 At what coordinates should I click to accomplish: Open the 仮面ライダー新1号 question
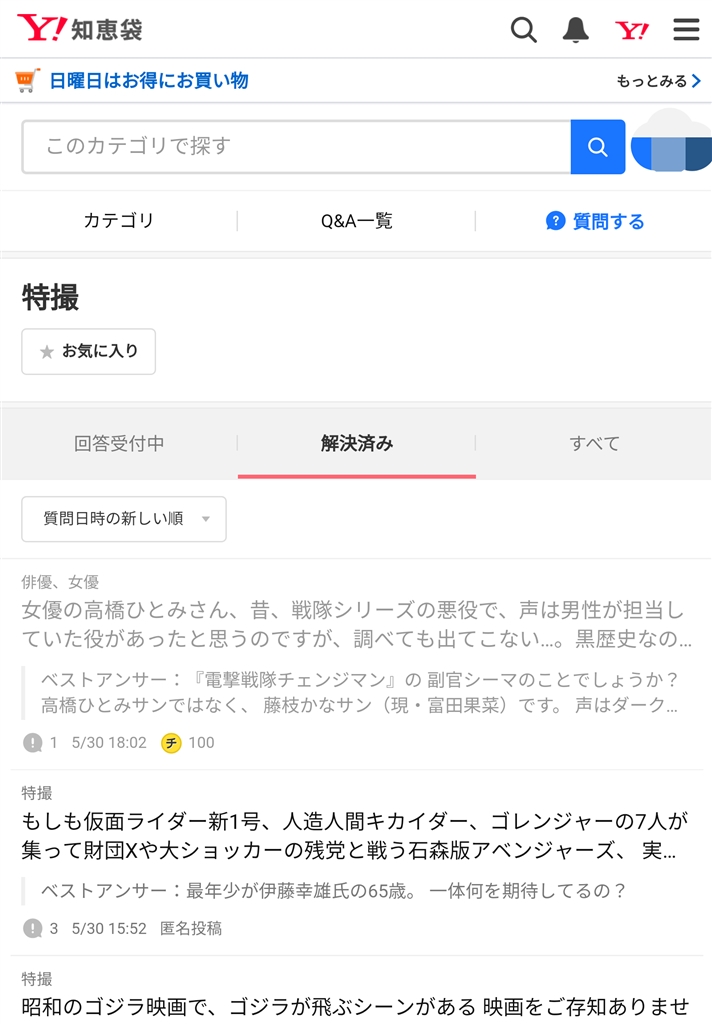(x=355, y=836)
